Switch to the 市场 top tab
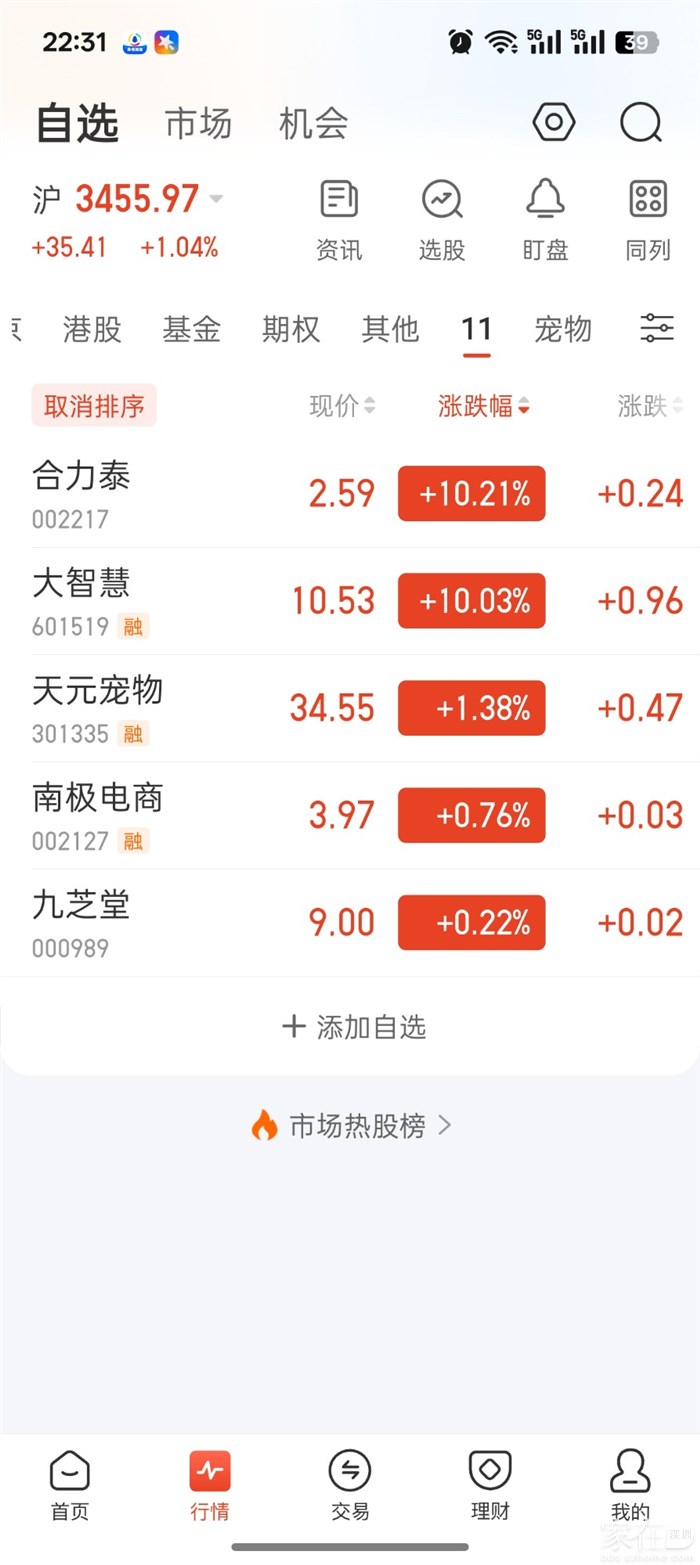Image resolution: width=700 pixels, height=1565 pixels. [x=198, y=125]
